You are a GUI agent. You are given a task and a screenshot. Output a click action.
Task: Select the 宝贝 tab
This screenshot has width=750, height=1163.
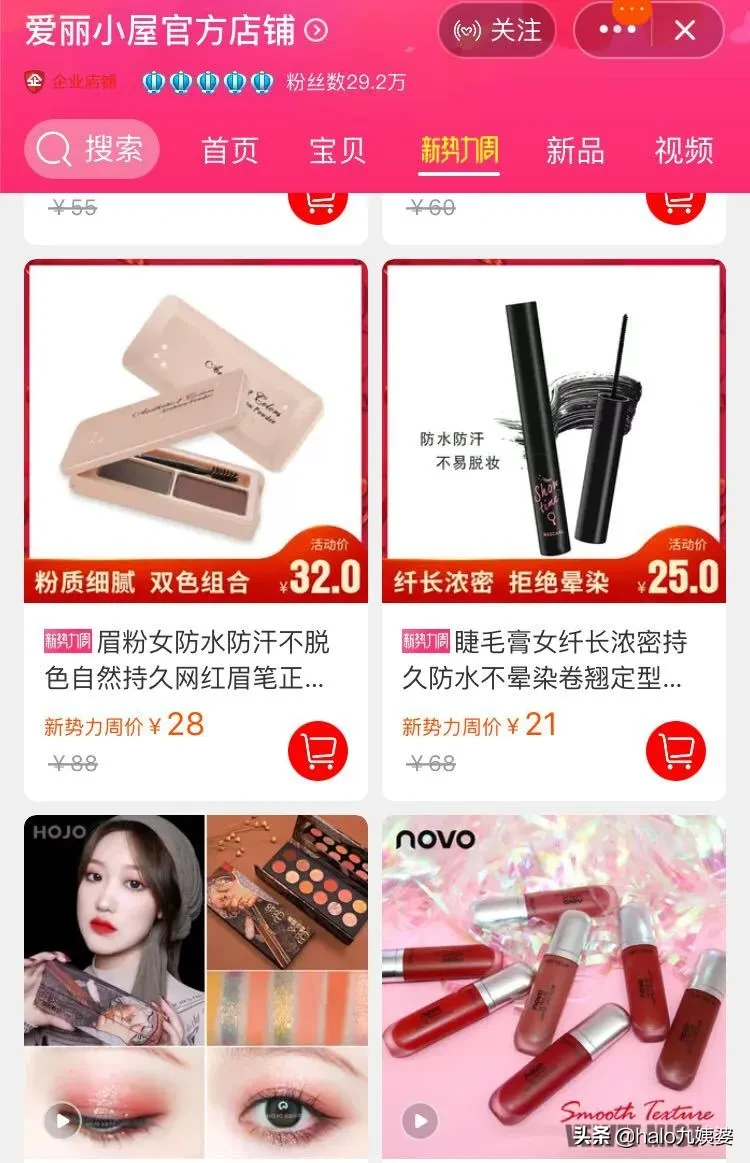tap(337, 150)
